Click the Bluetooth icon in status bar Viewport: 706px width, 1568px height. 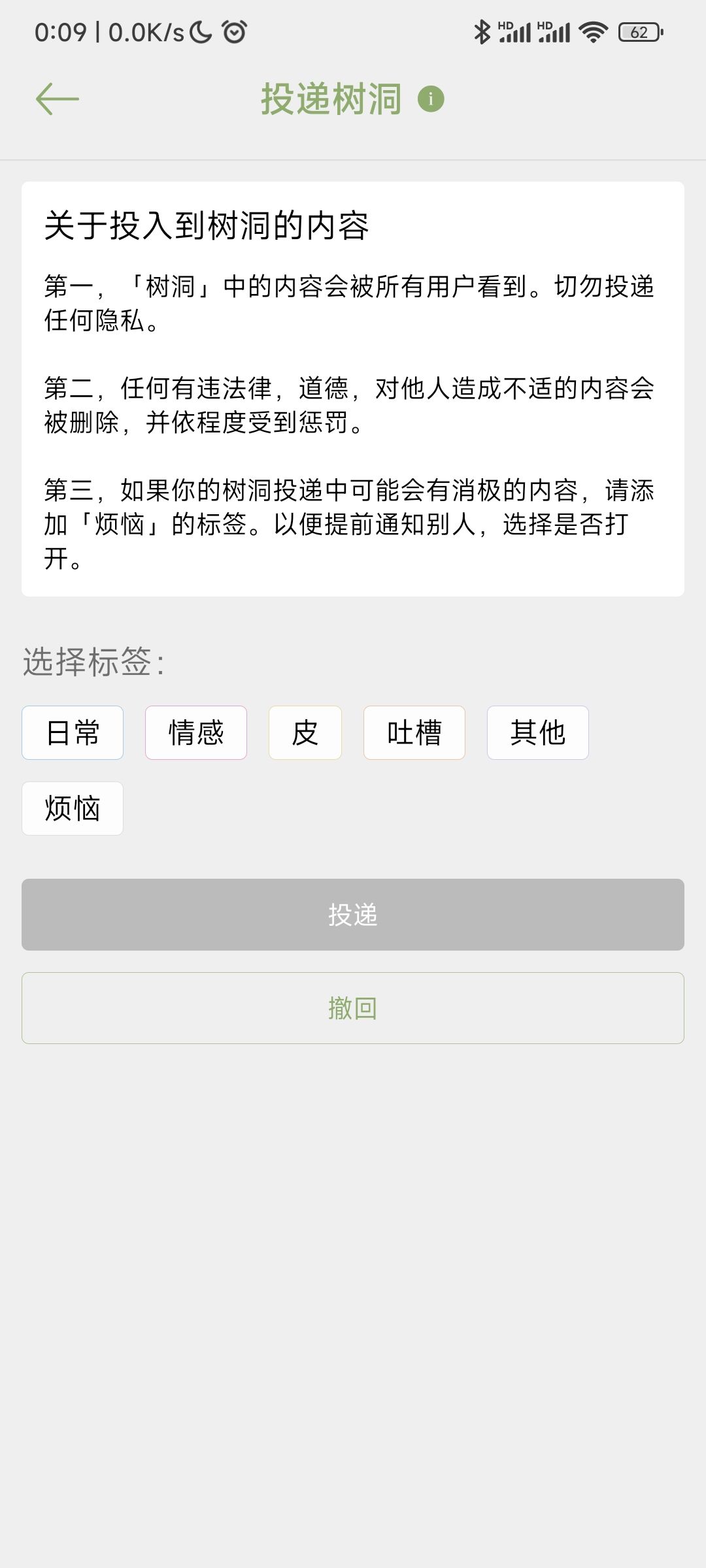[482, 31]
